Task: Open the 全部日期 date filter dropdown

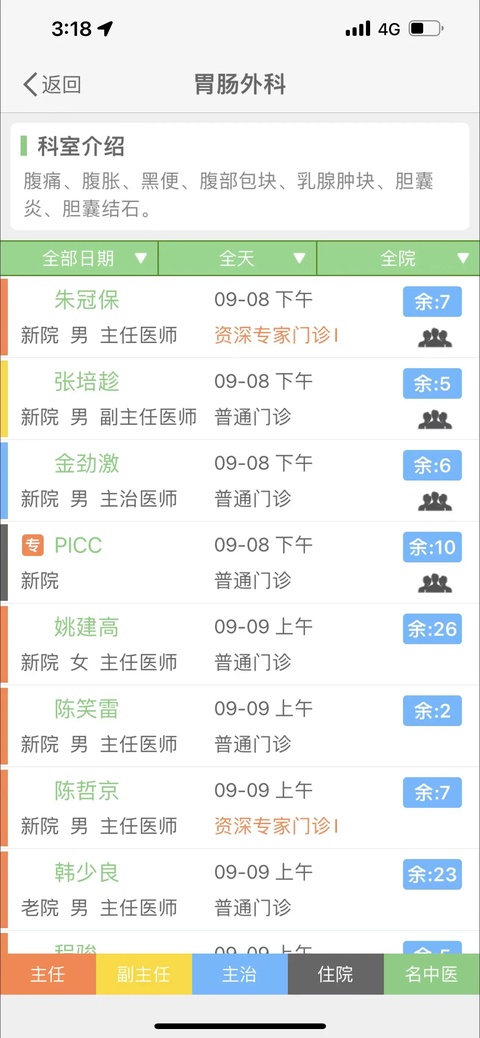Action: click(79, 258)
